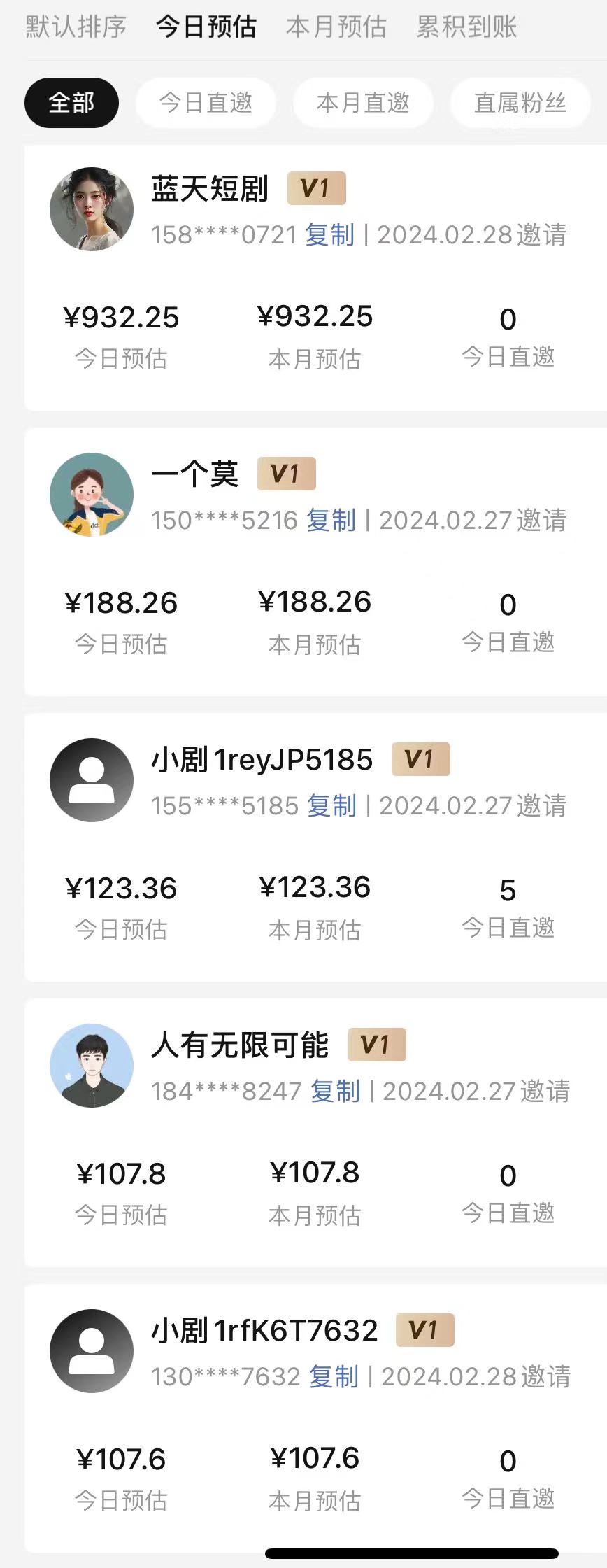Switch to the 今日预估 sort tab
607x1568 pixels.
pos(206,27)
